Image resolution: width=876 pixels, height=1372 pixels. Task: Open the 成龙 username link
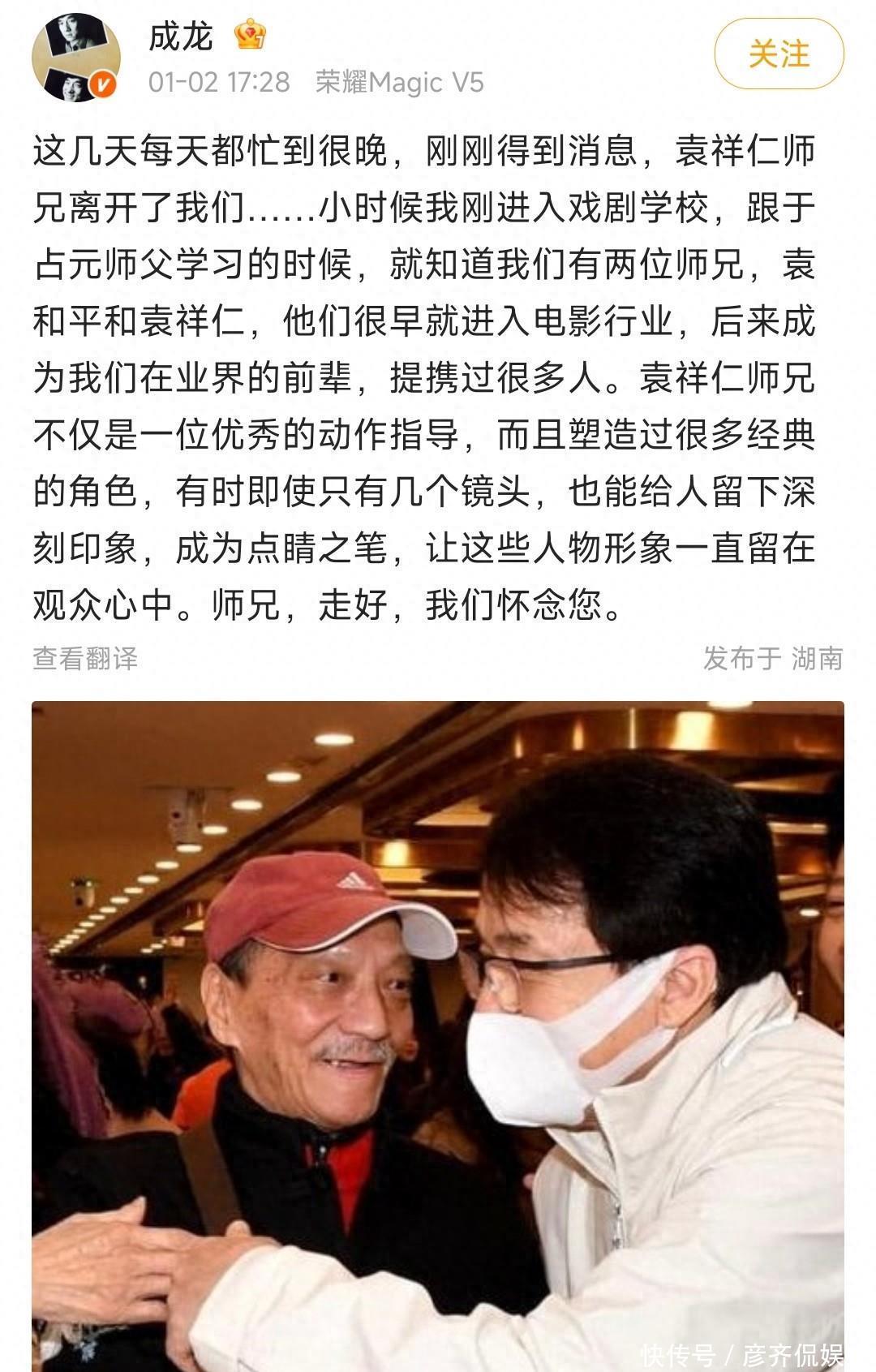tap(180, 37)
